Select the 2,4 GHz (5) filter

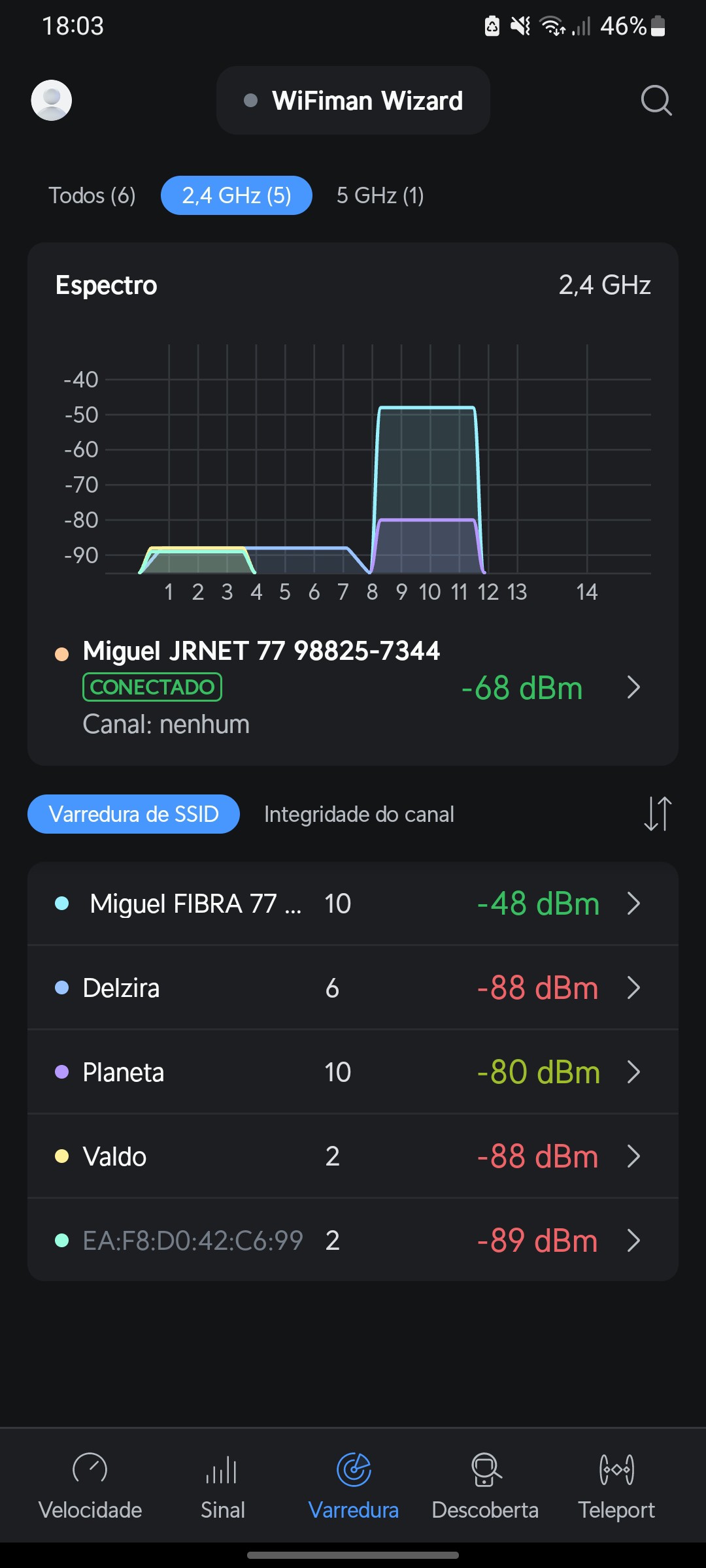[237, 195]
